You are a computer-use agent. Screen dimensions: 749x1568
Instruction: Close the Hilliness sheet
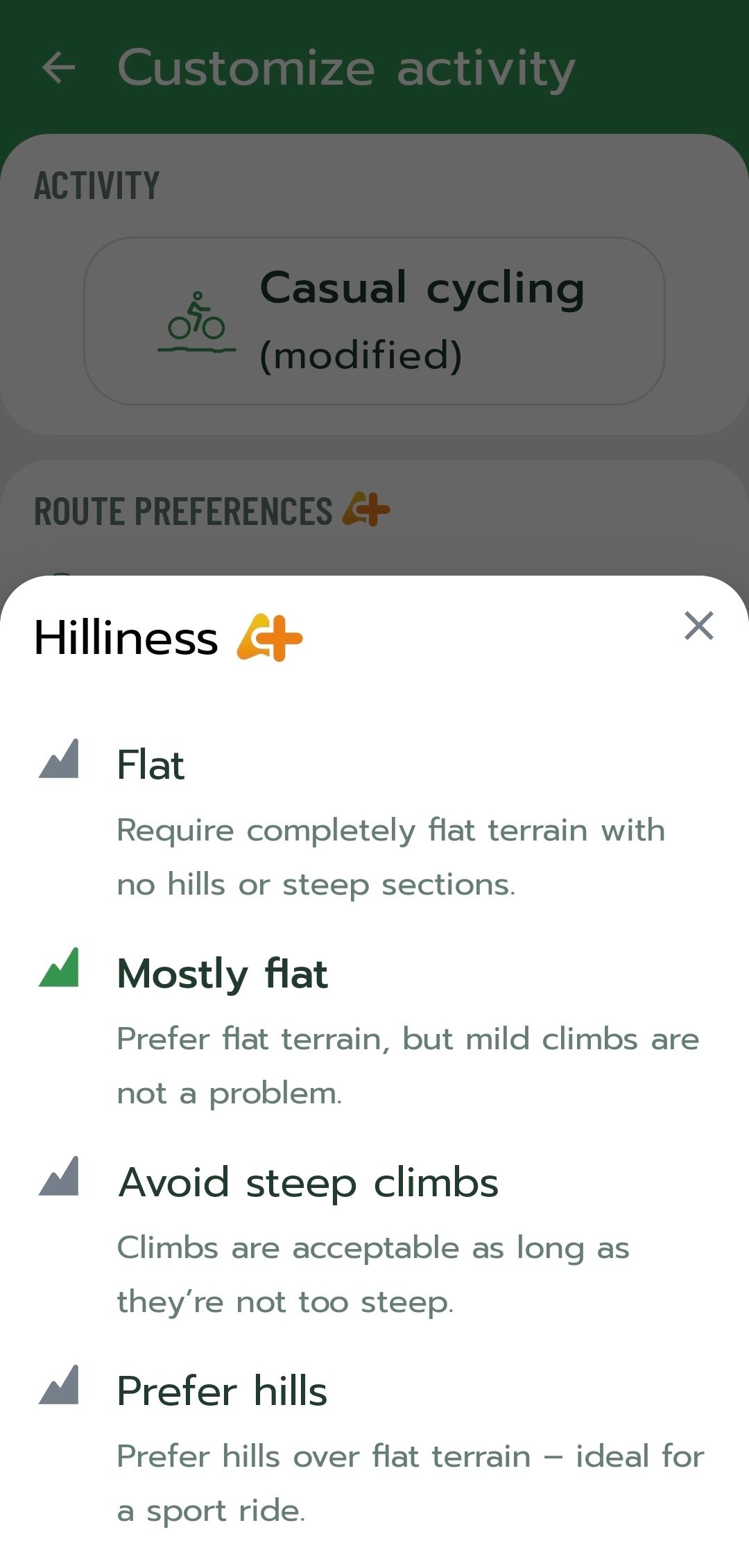pos(698,626)
